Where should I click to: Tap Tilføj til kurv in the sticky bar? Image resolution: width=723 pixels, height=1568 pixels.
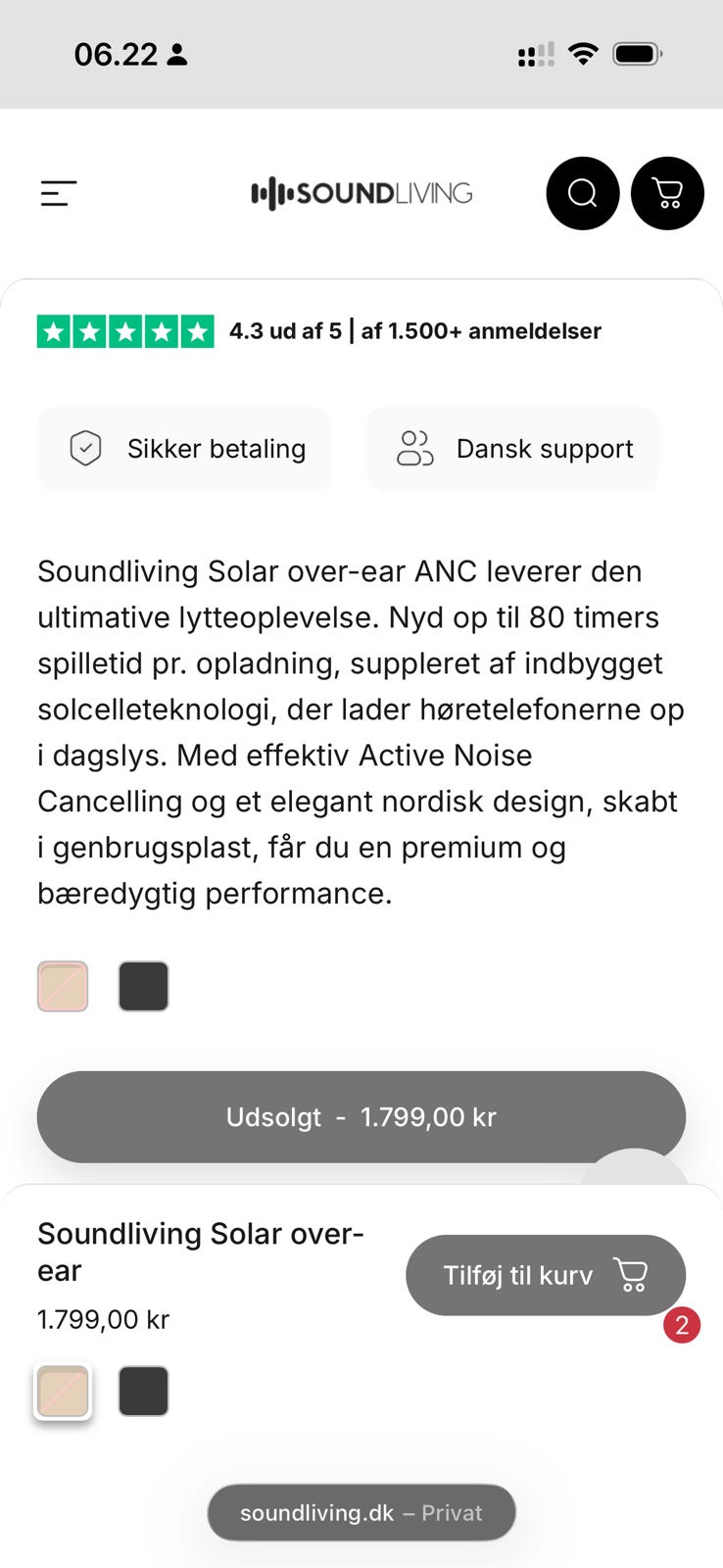coord(545,1275)
